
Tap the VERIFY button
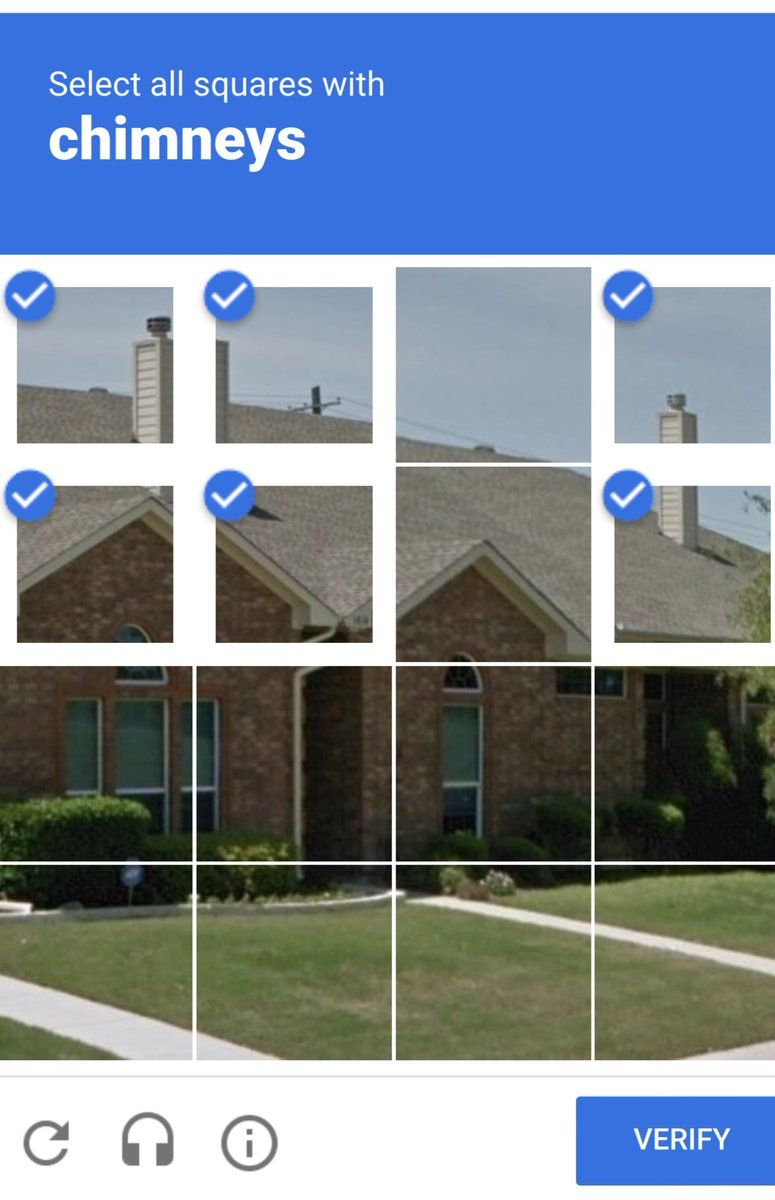(x=680, y=1140)
